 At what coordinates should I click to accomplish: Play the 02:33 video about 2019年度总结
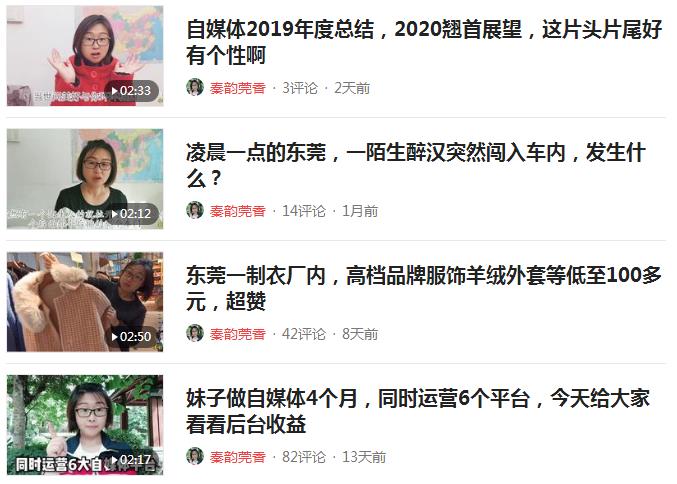click(x=85, y=56)
